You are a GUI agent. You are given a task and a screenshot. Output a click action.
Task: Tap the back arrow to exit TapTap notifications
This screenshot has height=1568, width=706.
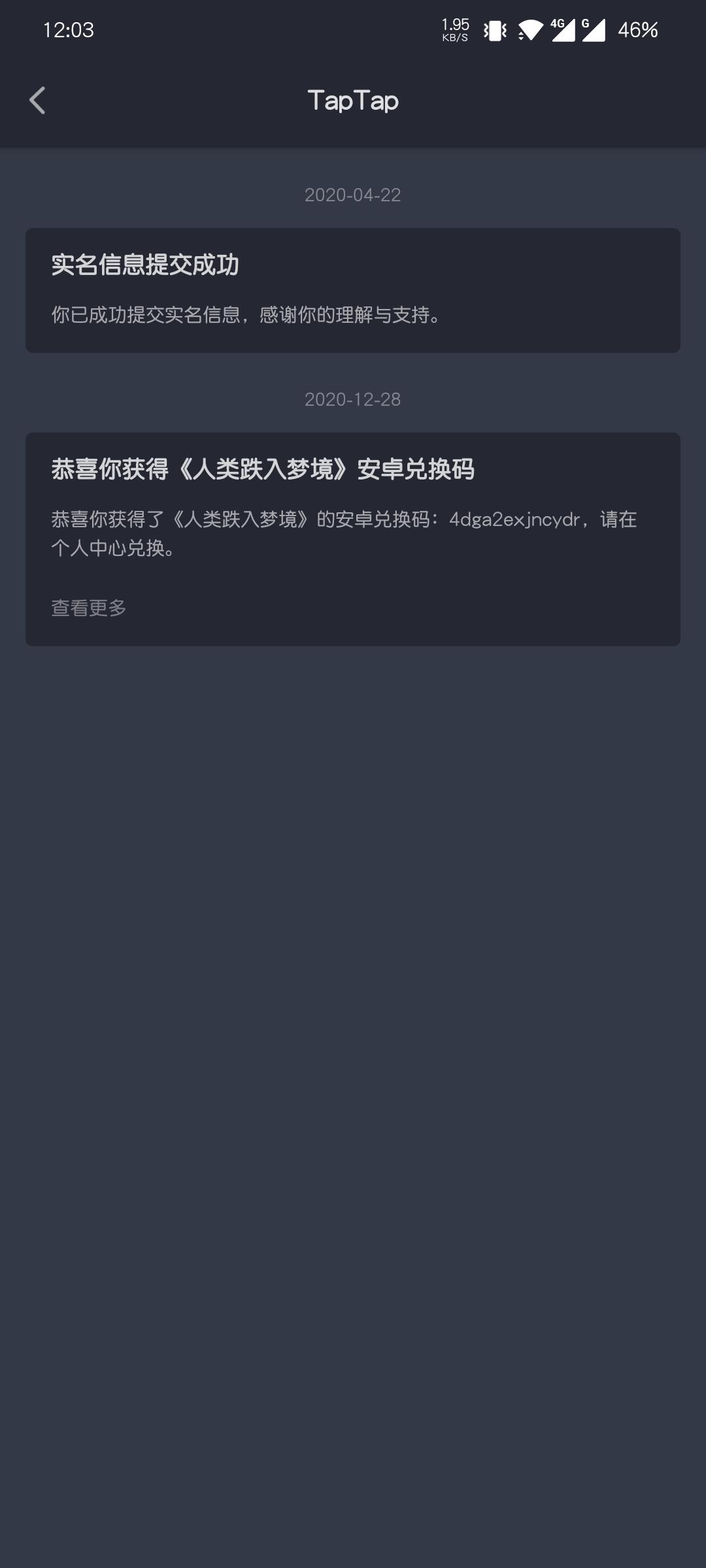click(x=37, y=101)
